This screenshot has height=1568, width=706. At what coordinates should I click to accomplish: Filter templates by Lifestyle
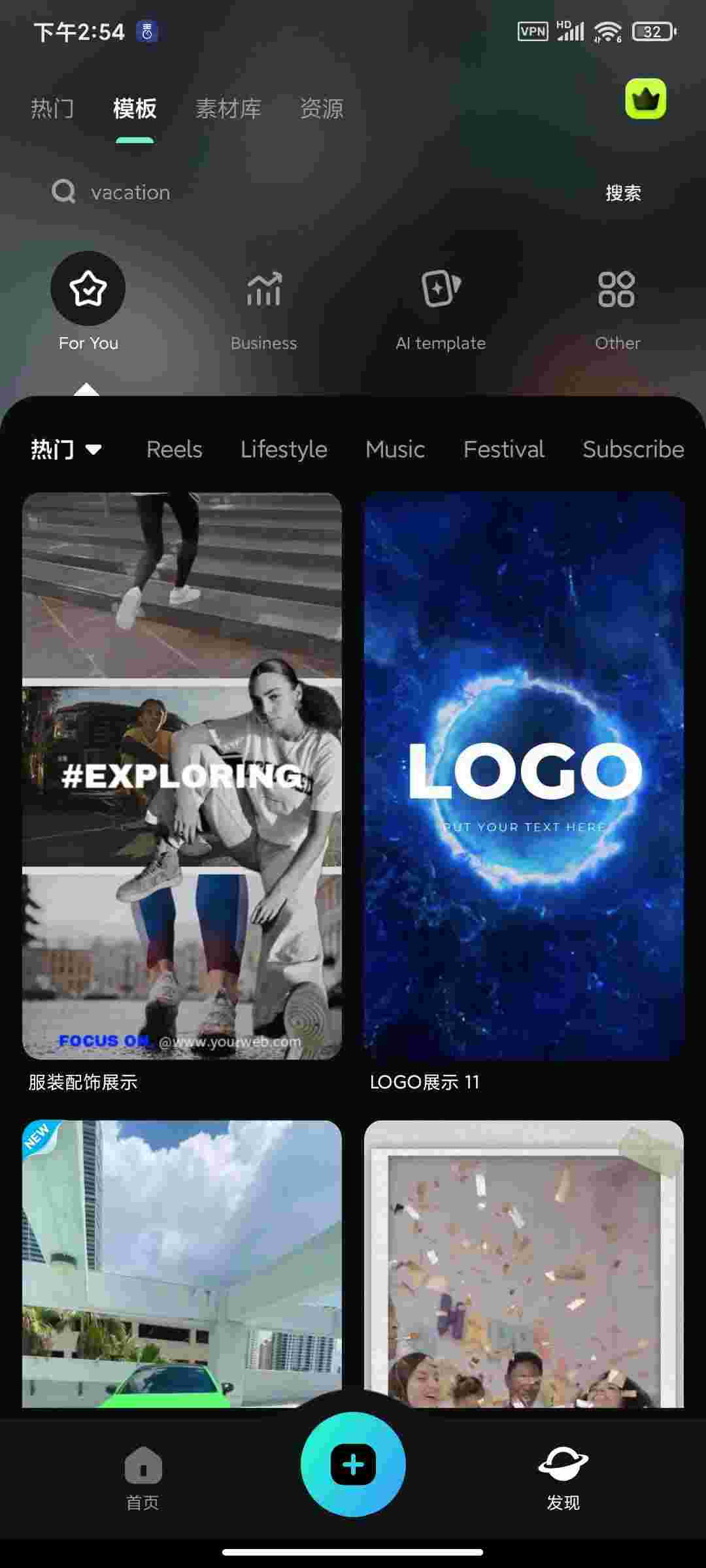[x=284, y=449]
